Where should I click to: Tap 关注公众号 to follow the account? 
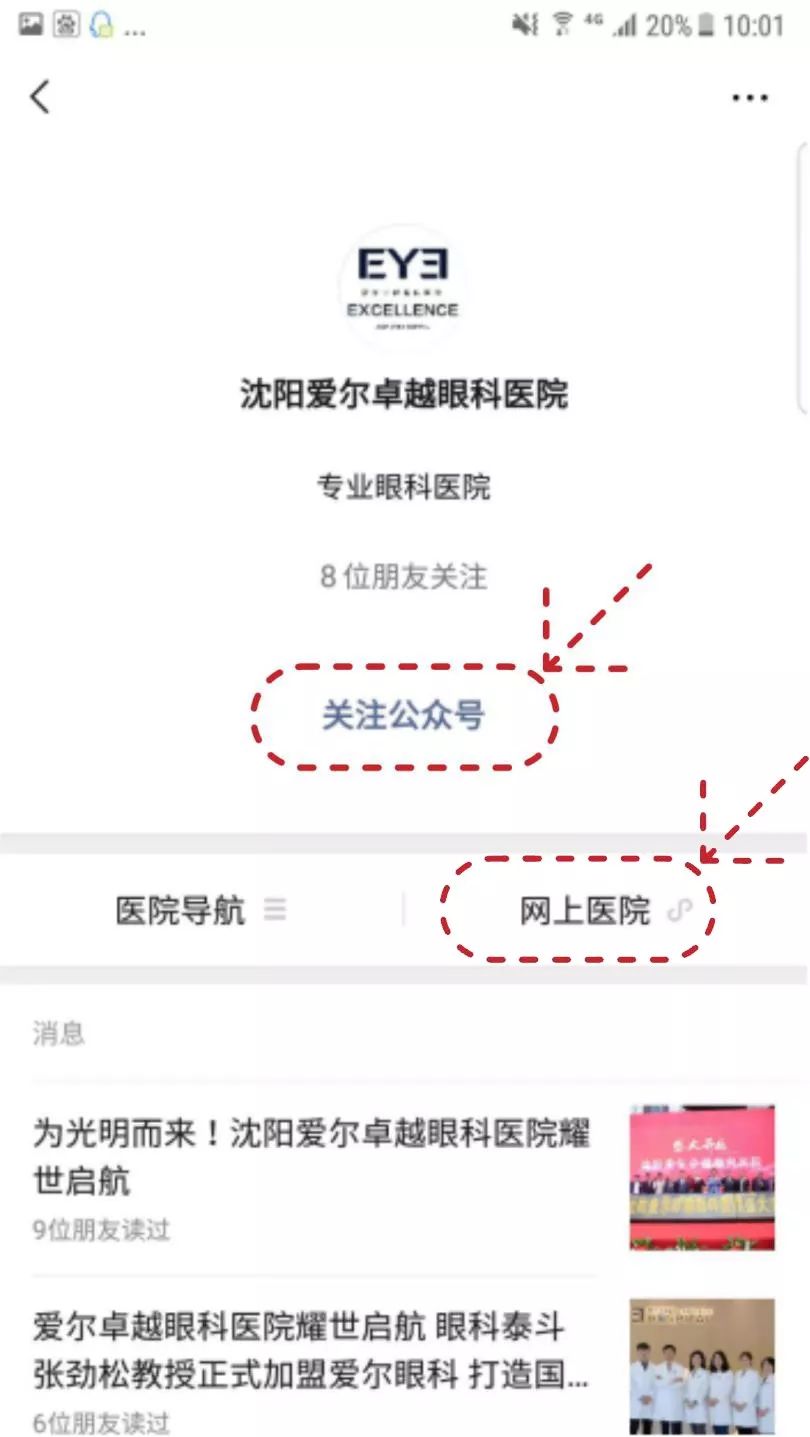pos(403,715)
